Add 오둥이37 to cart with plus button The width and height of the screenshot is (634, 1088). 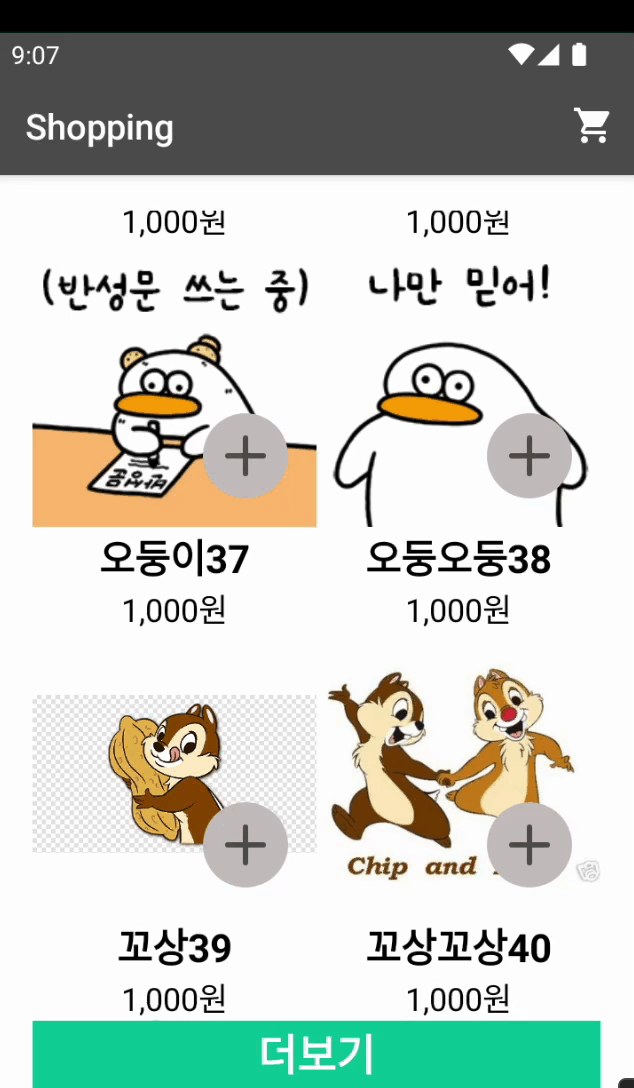click(x=245, y=456)
